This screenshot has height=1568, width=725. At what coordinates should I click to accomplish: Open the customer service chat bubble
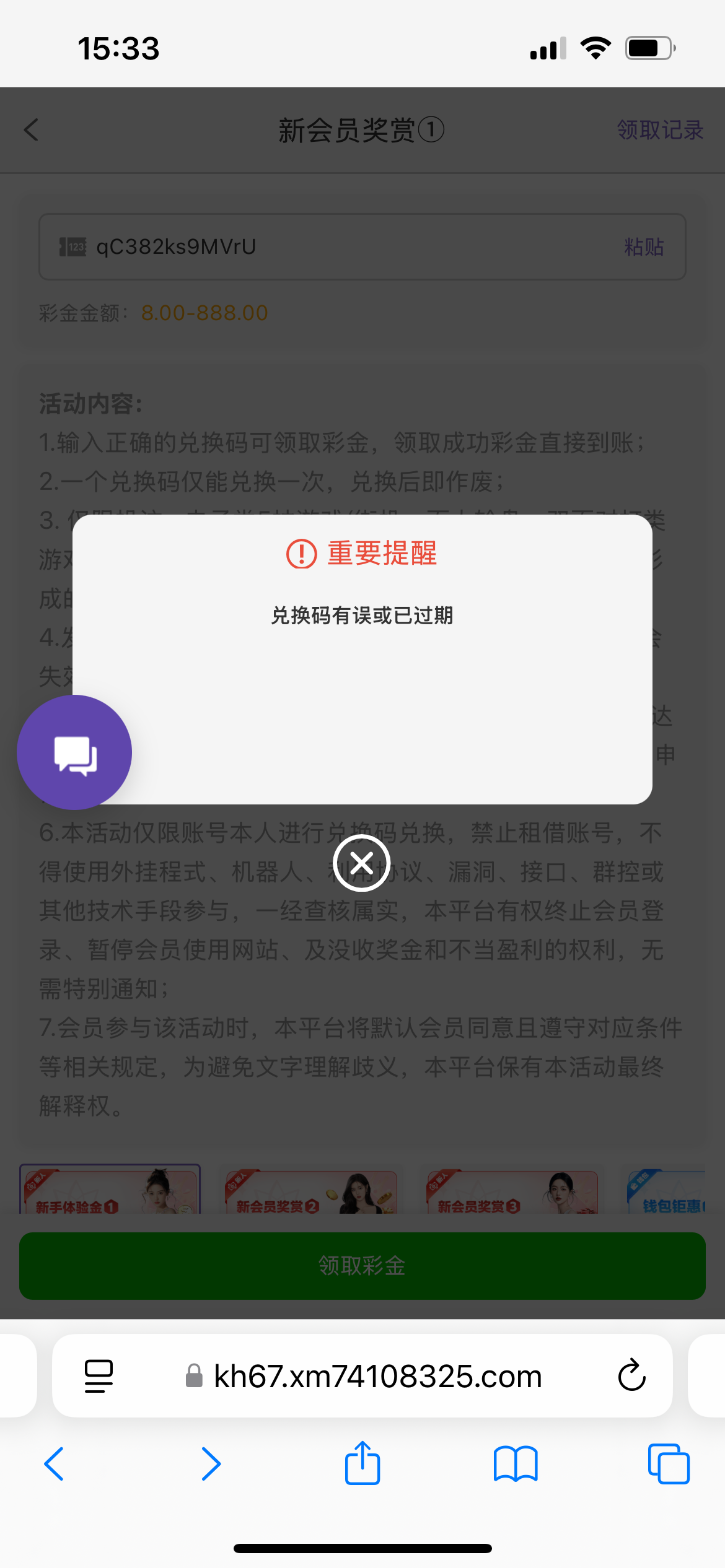tap(74, 752)
